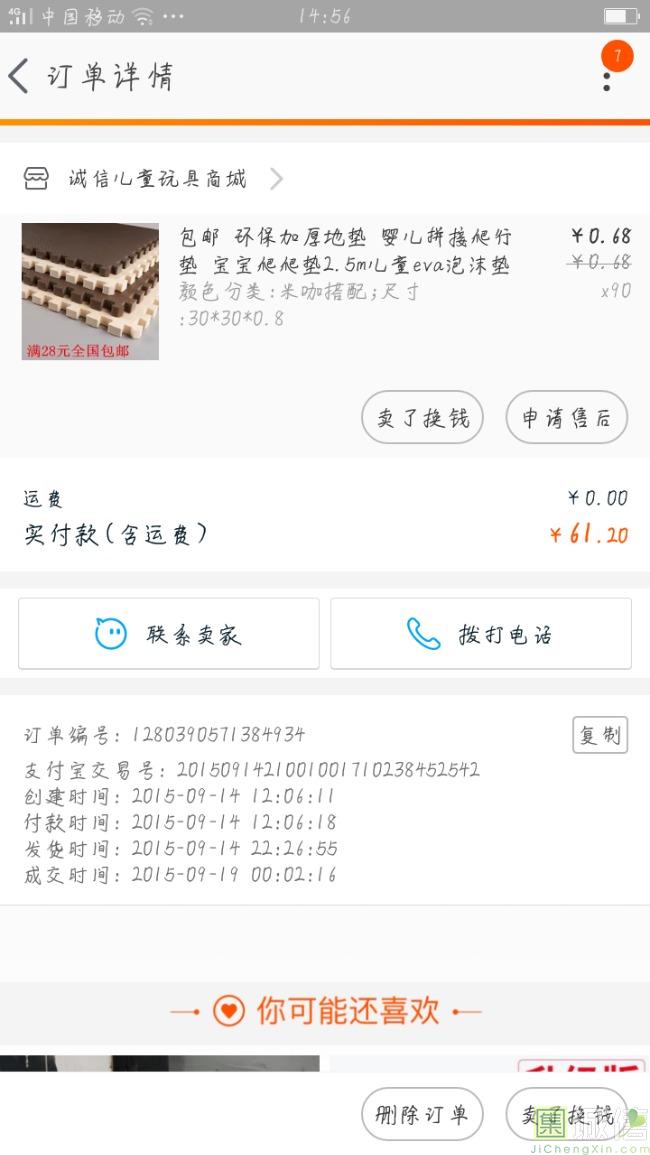The height and width of the screenshot is (1155, 650).
Task: Tap 卖了换钱 beside 申请售后
Action: coord(422,418)
